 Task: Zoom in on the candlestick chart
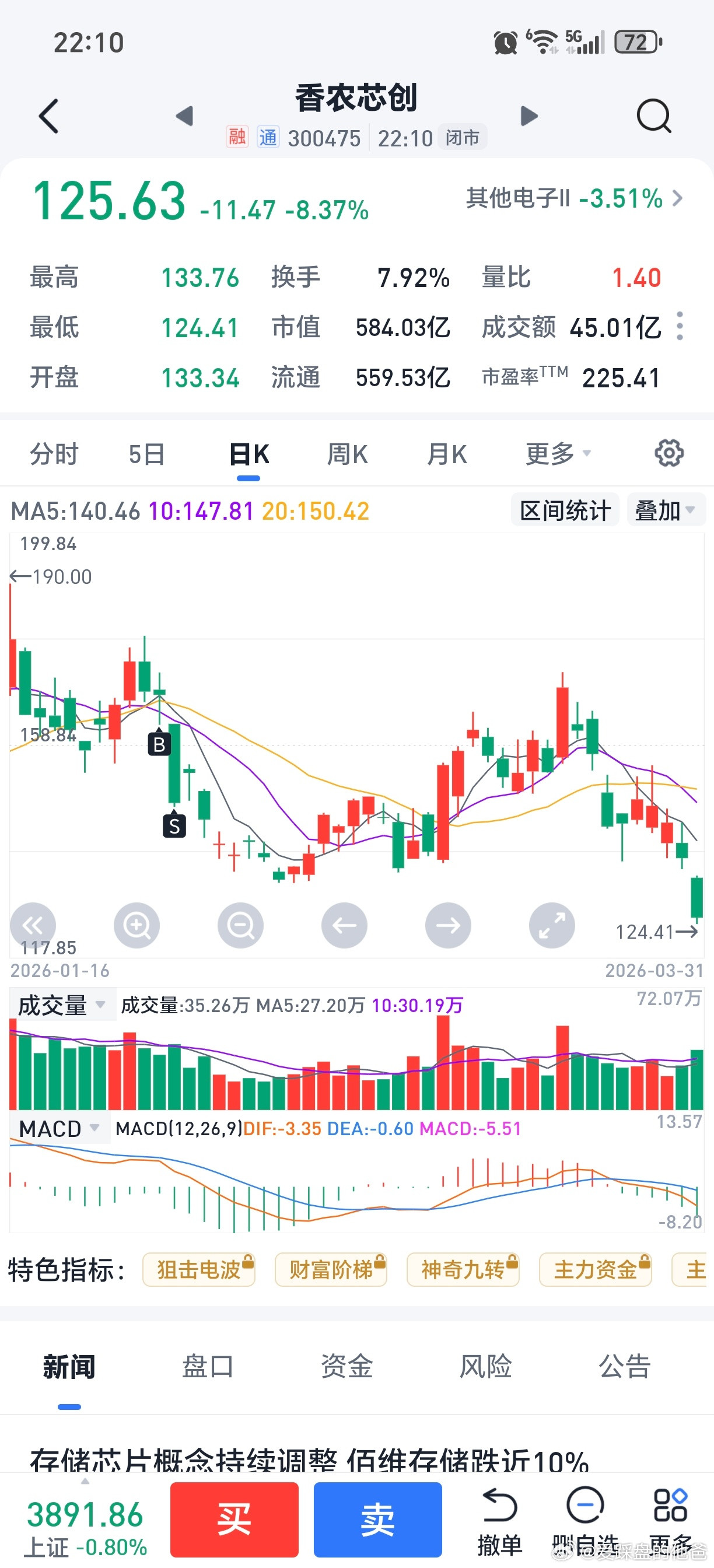coord(137,925)
